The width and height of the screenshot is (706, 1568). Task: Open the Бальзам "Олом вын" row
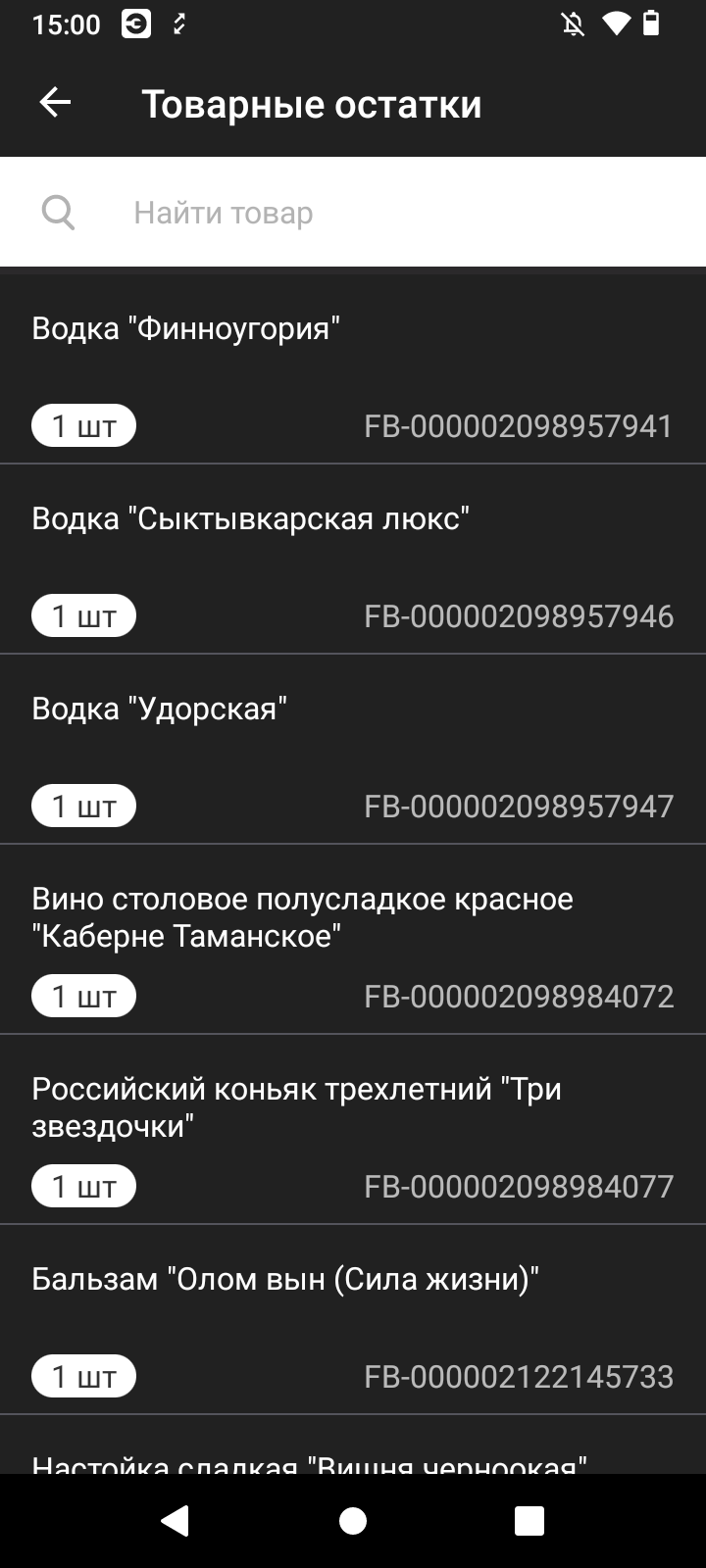(x=353, y=1319)
